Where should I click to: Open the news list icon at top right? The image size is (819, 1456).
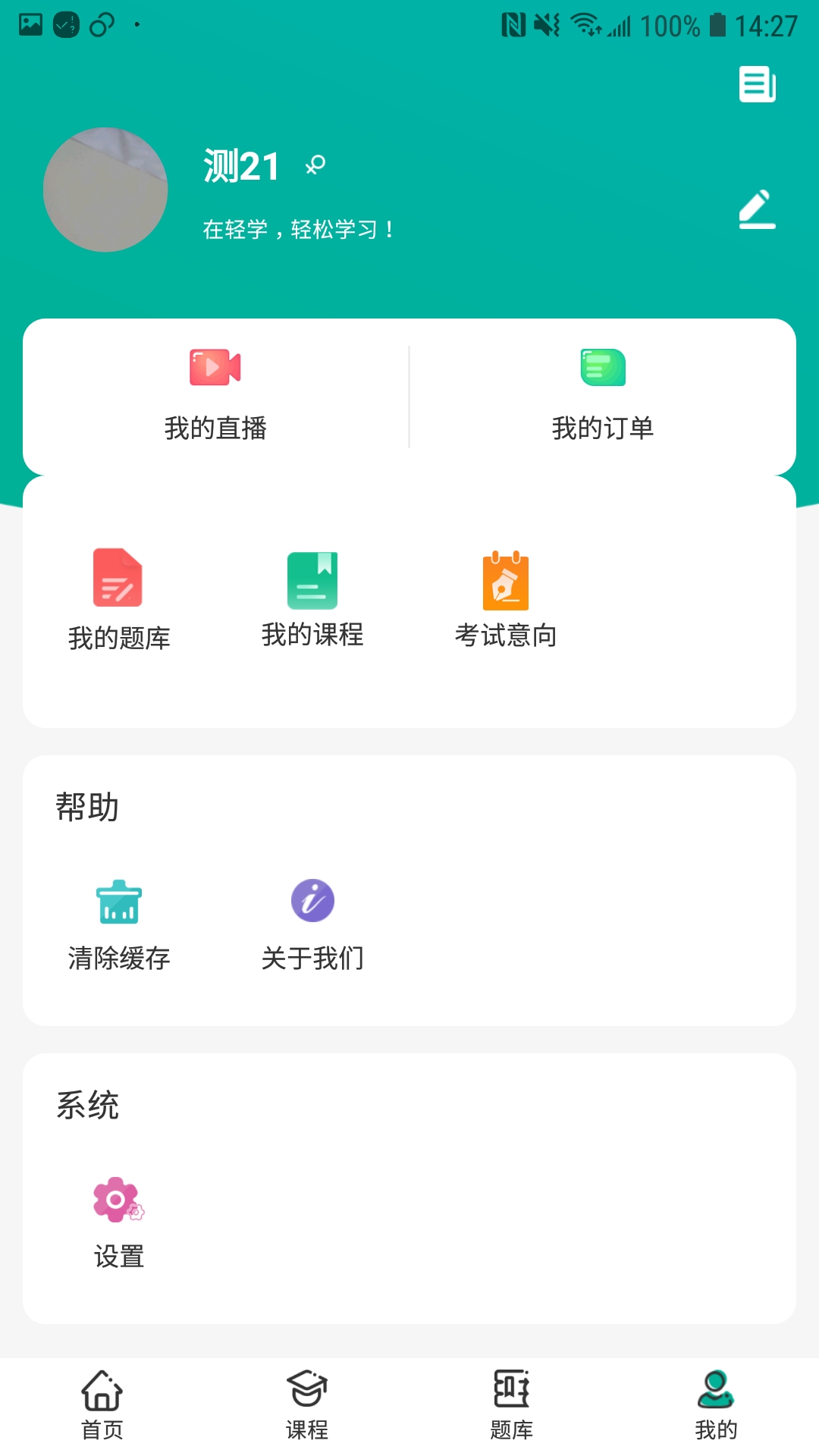757,84
